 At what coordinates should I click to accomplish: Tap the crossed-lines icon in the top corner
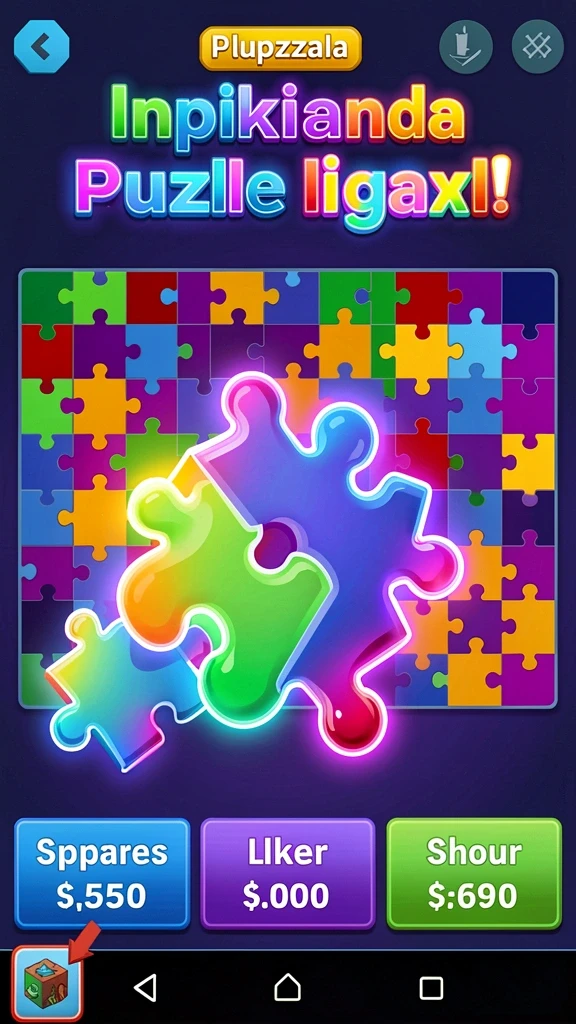[x=537, y=46]
